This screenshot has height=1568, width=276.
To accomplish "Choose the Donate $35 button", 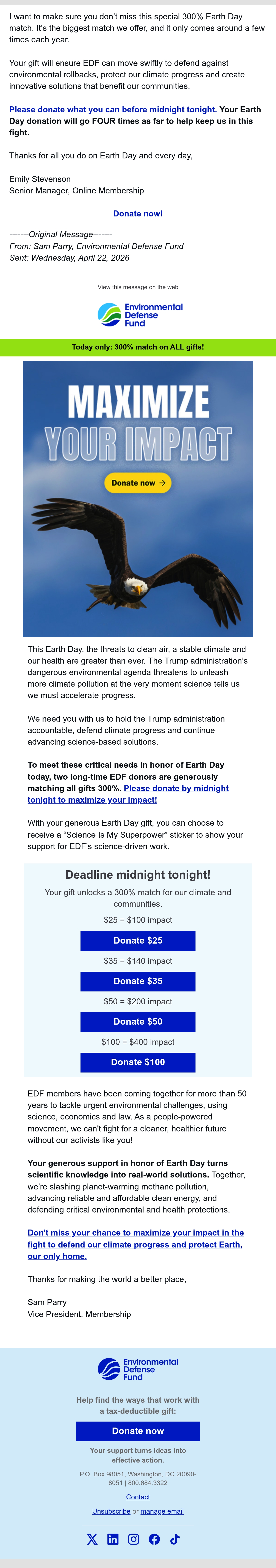I will tap(138, 981).
